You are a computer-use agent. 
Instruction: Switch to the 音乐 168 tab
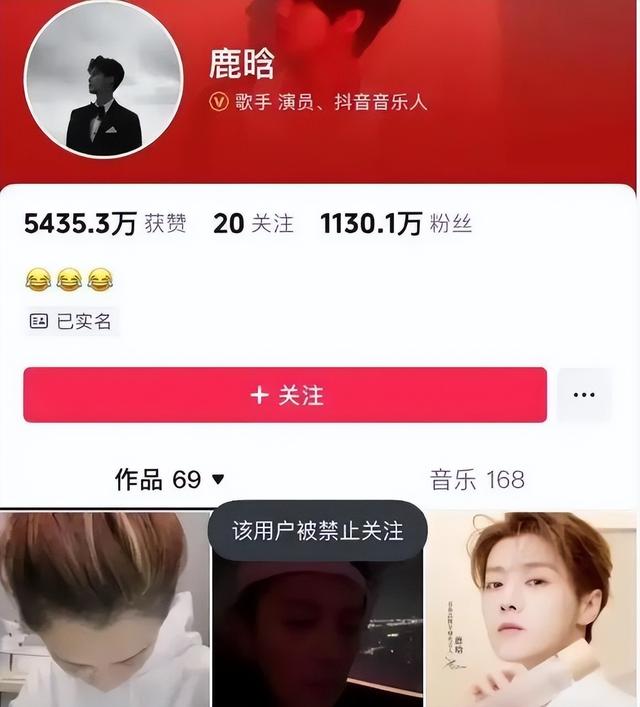click(x=477, y=480)
